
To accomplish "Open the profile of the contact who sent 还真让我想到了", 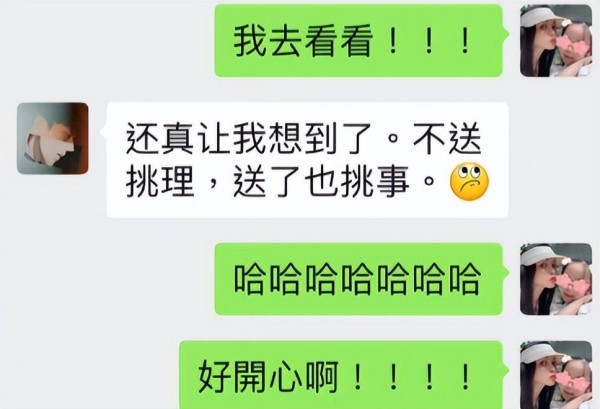I will [x=52, y=138].
